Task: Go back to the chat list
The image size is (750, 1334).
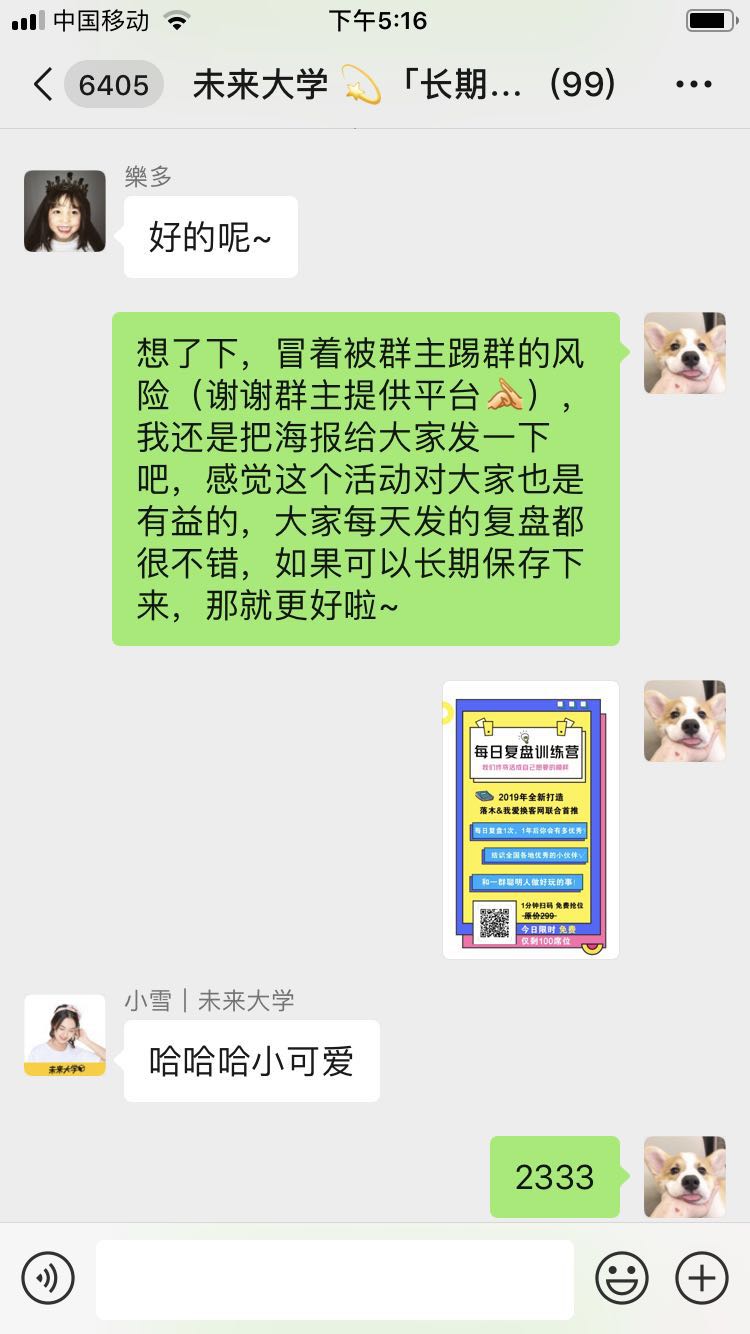Action: (44, 85)
